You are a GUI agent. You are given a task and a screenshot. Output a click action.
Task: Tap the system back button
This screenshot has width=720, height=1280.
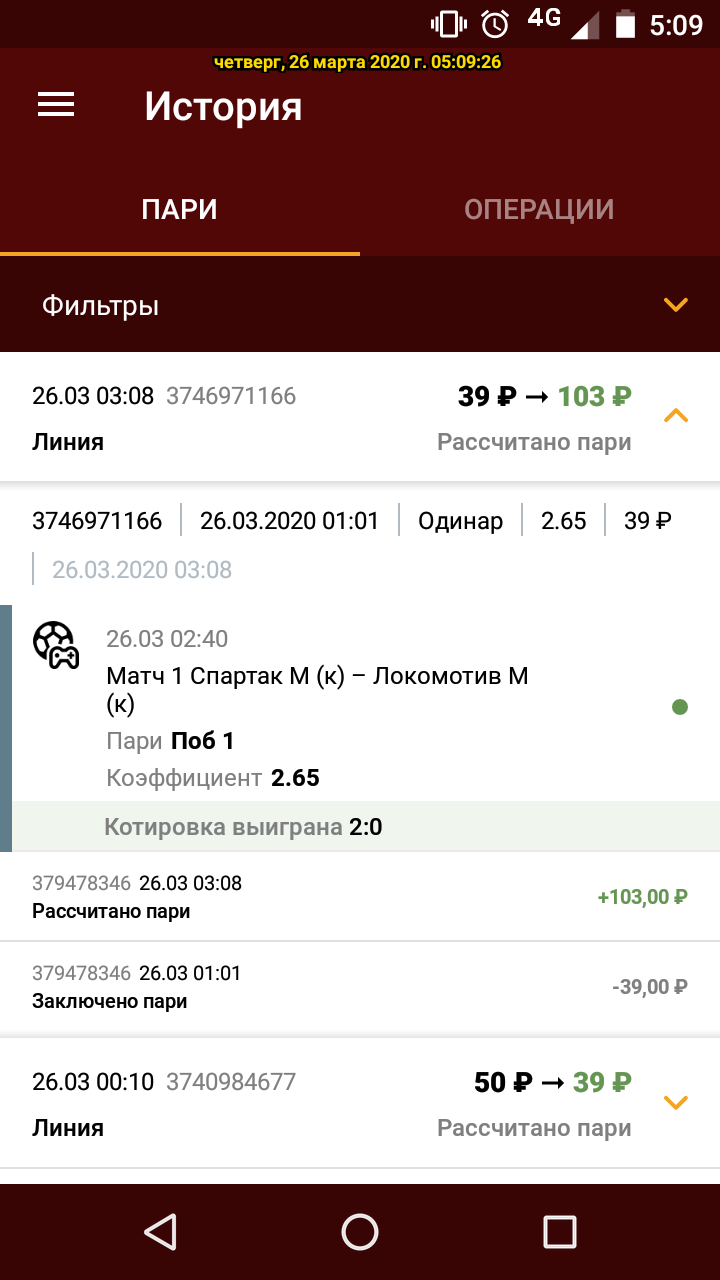[160, 1232]
